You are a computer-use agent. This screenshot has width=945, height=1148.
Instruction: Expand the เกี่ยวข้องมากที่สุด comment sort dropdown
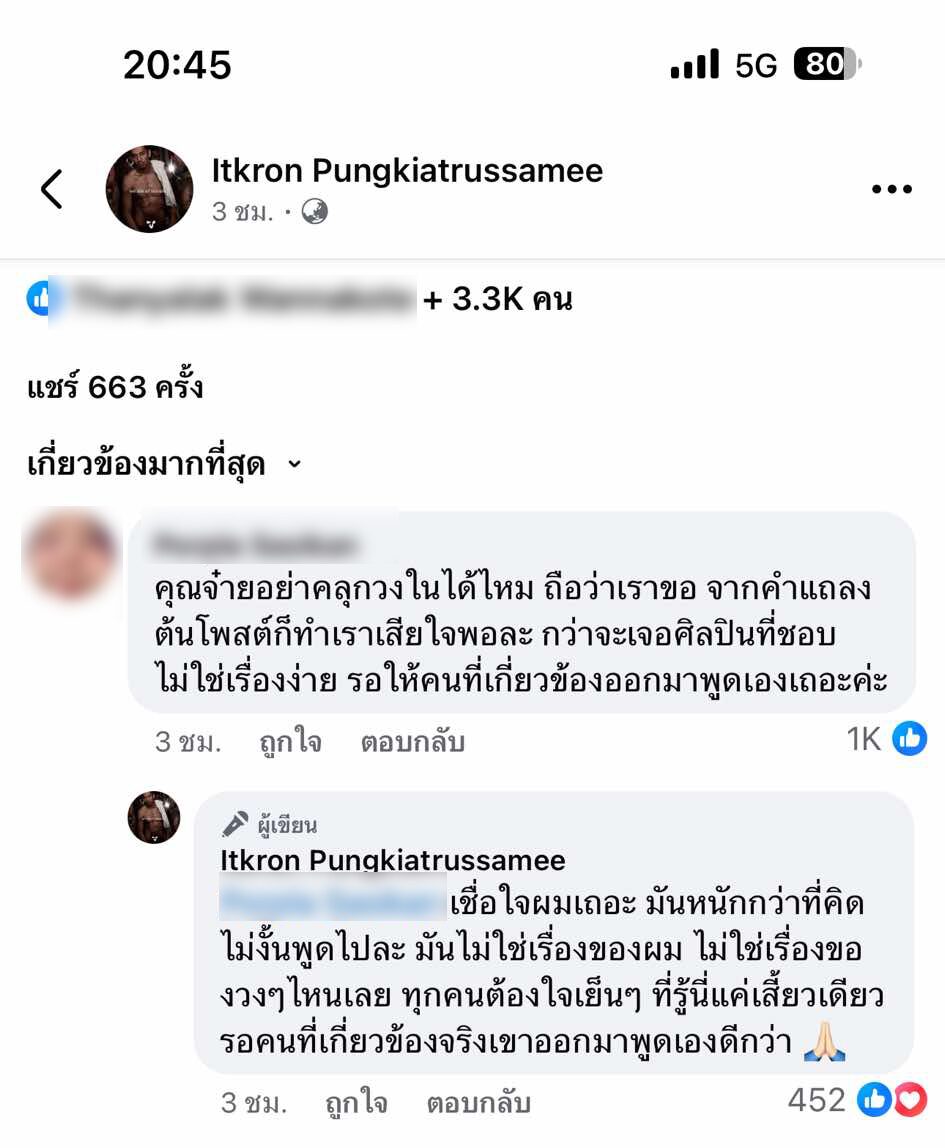[x=164, y=464]
